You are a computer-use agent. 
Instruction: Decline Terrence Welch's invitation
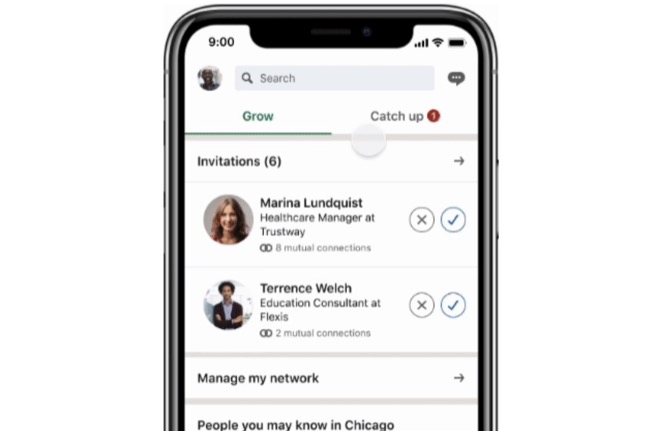[422, 305]
